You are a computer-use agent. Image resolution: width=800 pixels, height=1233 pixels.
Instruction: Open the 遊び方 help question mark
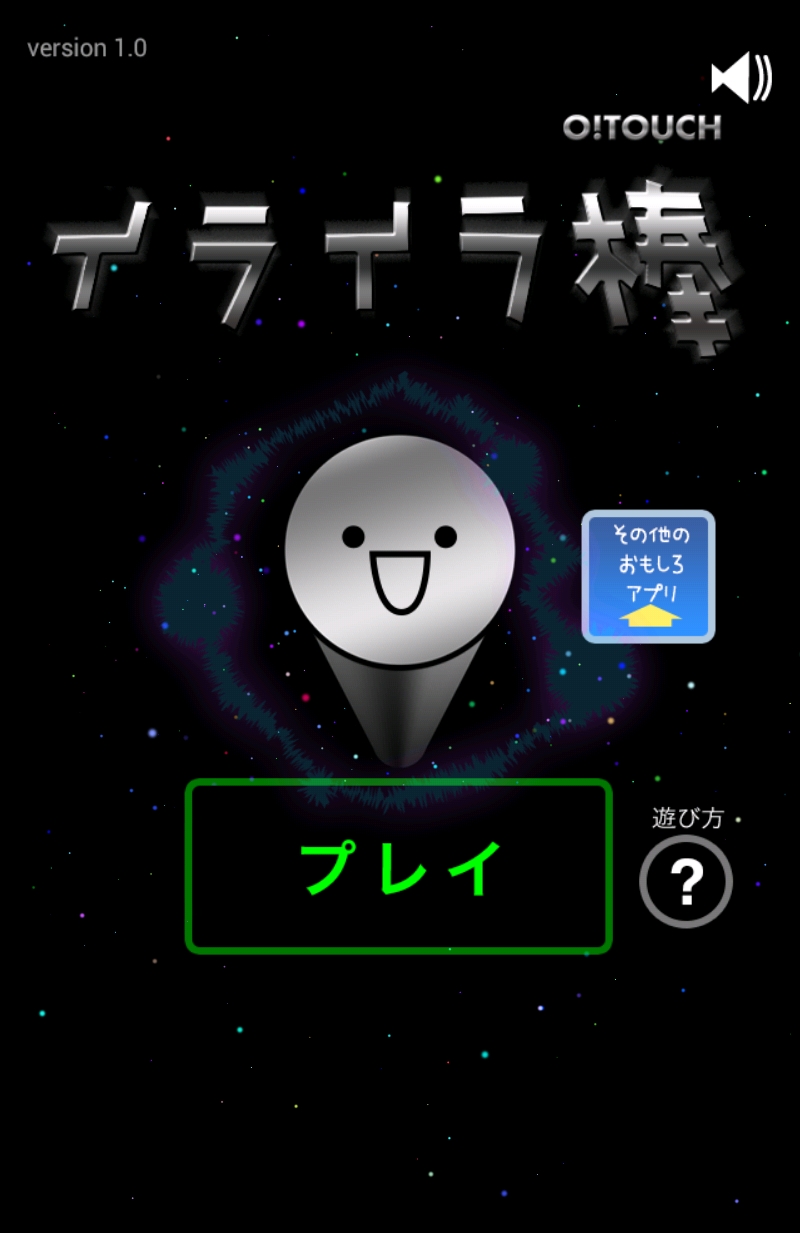click(686, 881)
